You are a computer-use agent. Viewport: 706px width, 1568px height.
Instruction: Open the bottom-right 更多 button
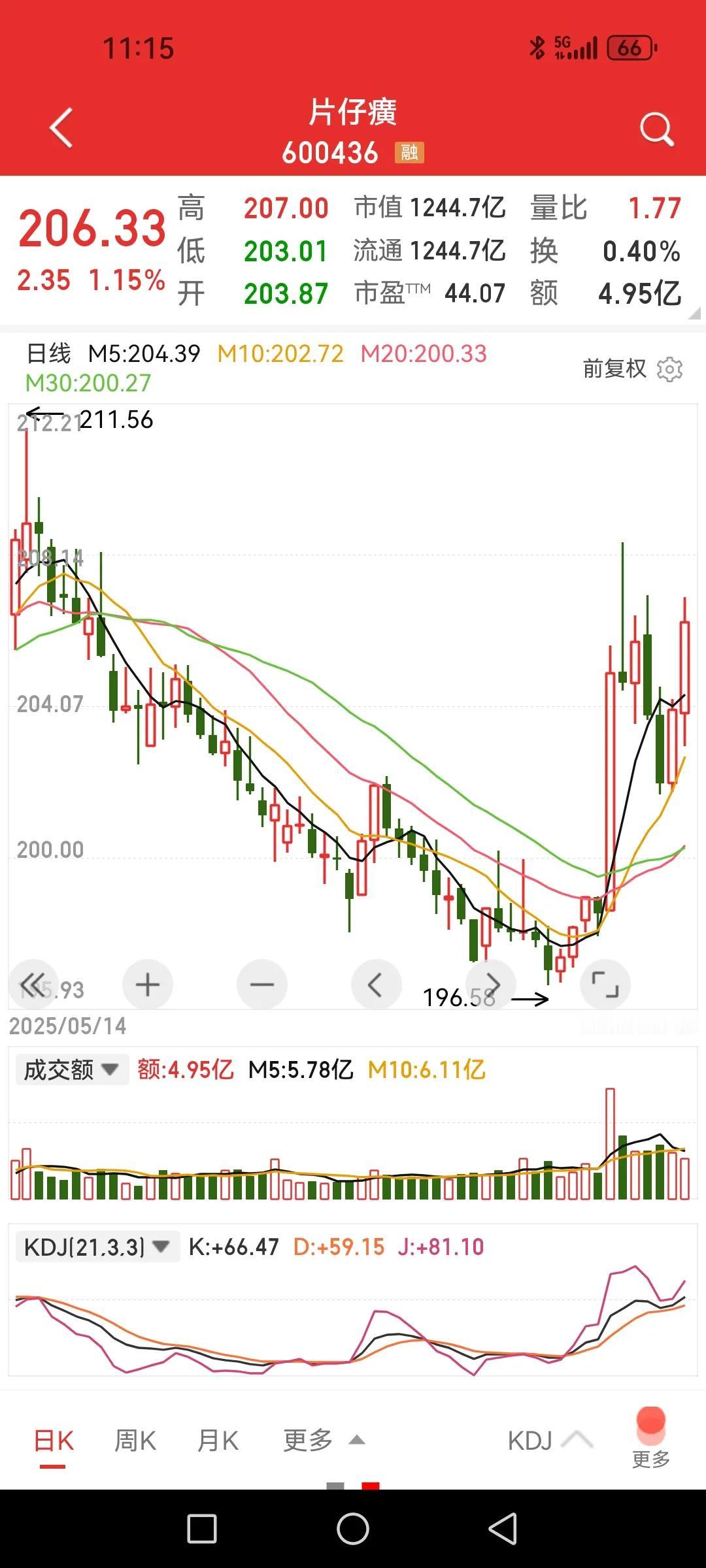[651, 1437]
